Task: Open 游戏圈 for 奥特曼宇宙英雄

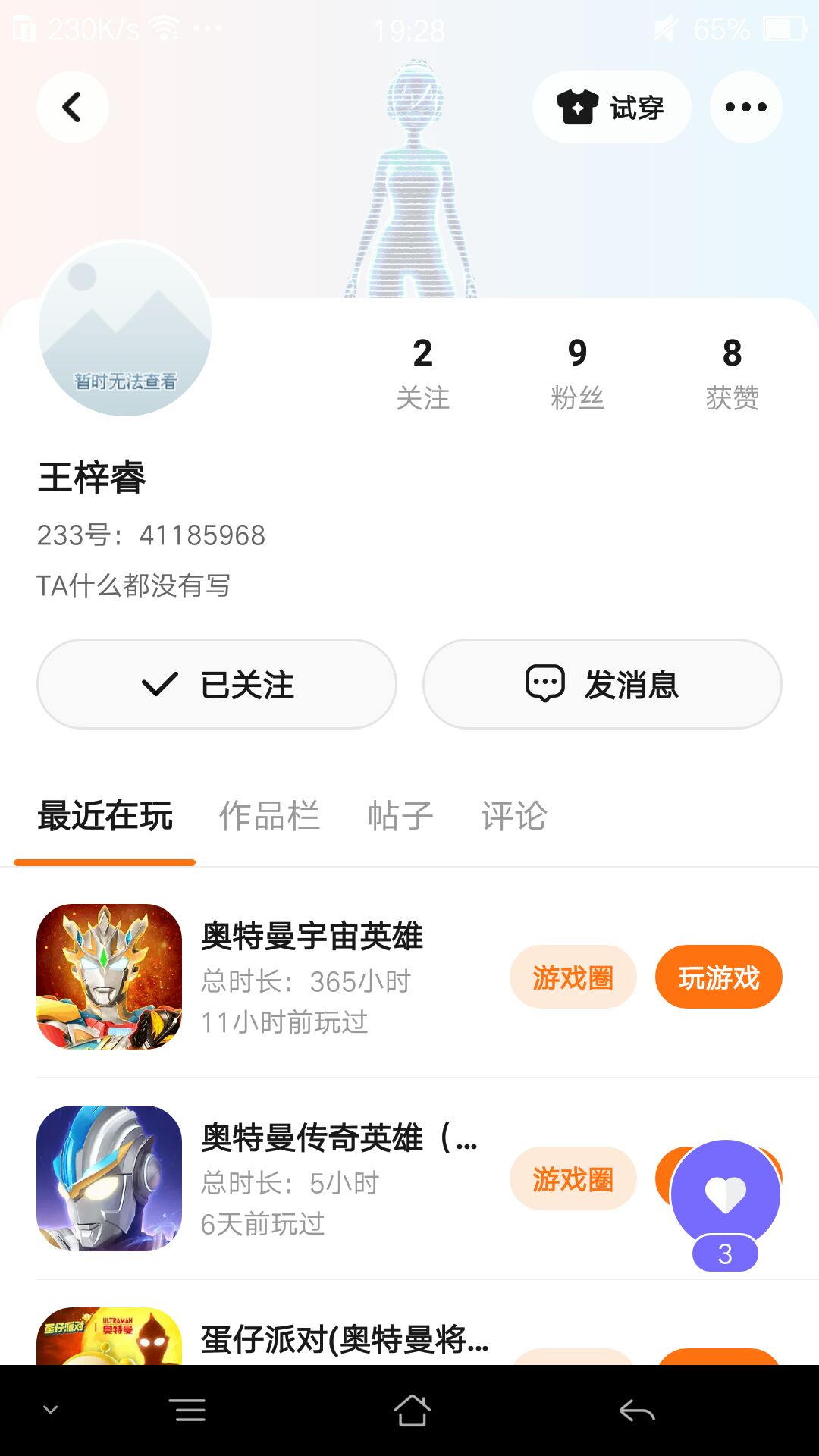Action: click(x=573, y=977)
